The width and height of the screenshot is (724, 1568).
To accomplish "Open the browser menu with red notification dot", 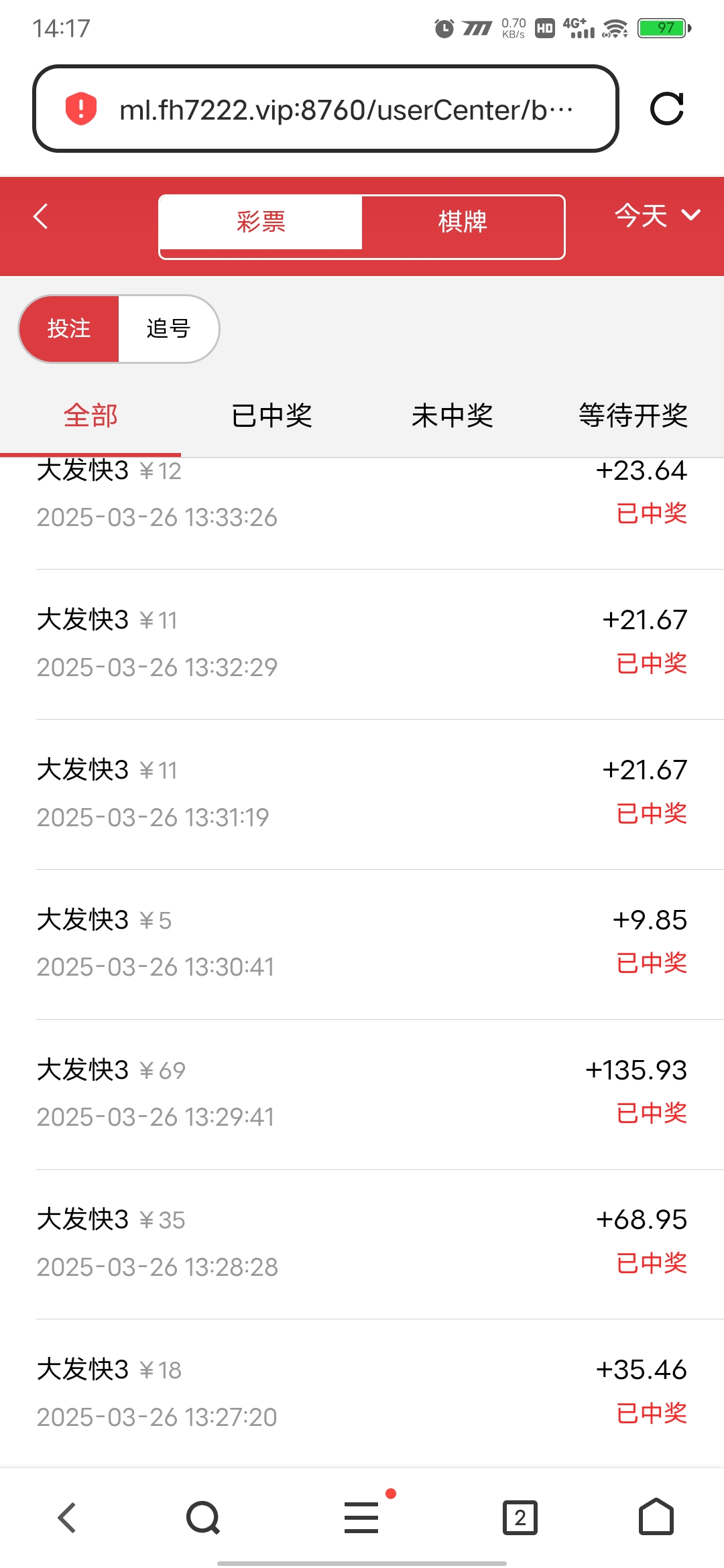I will tap(361, 1518).
